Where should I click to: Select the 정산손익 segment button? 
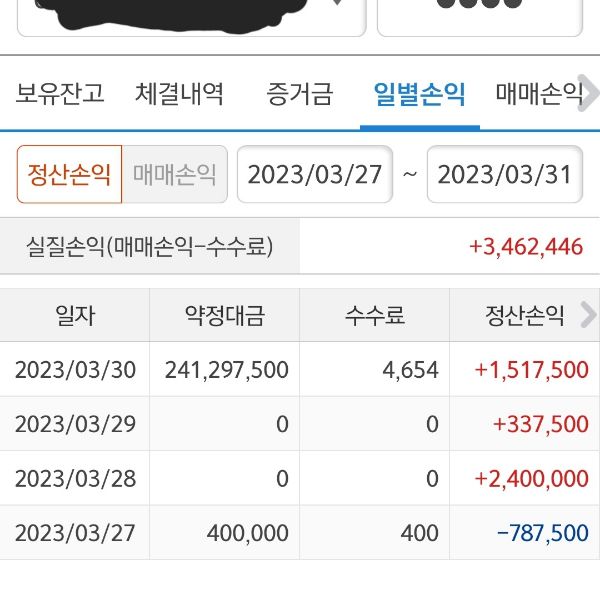click(x=69, y=175)
